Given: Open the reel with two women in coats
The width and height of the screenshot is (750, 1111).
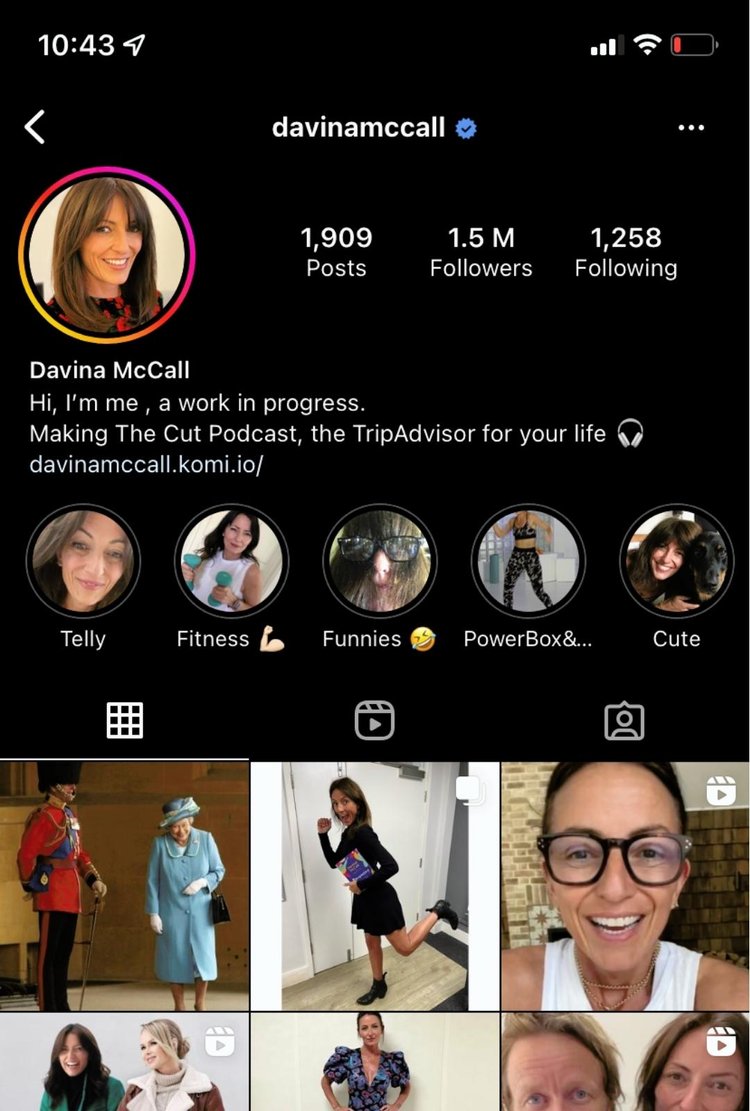Looking at the screenshot, I should [x=124, y=1062].
